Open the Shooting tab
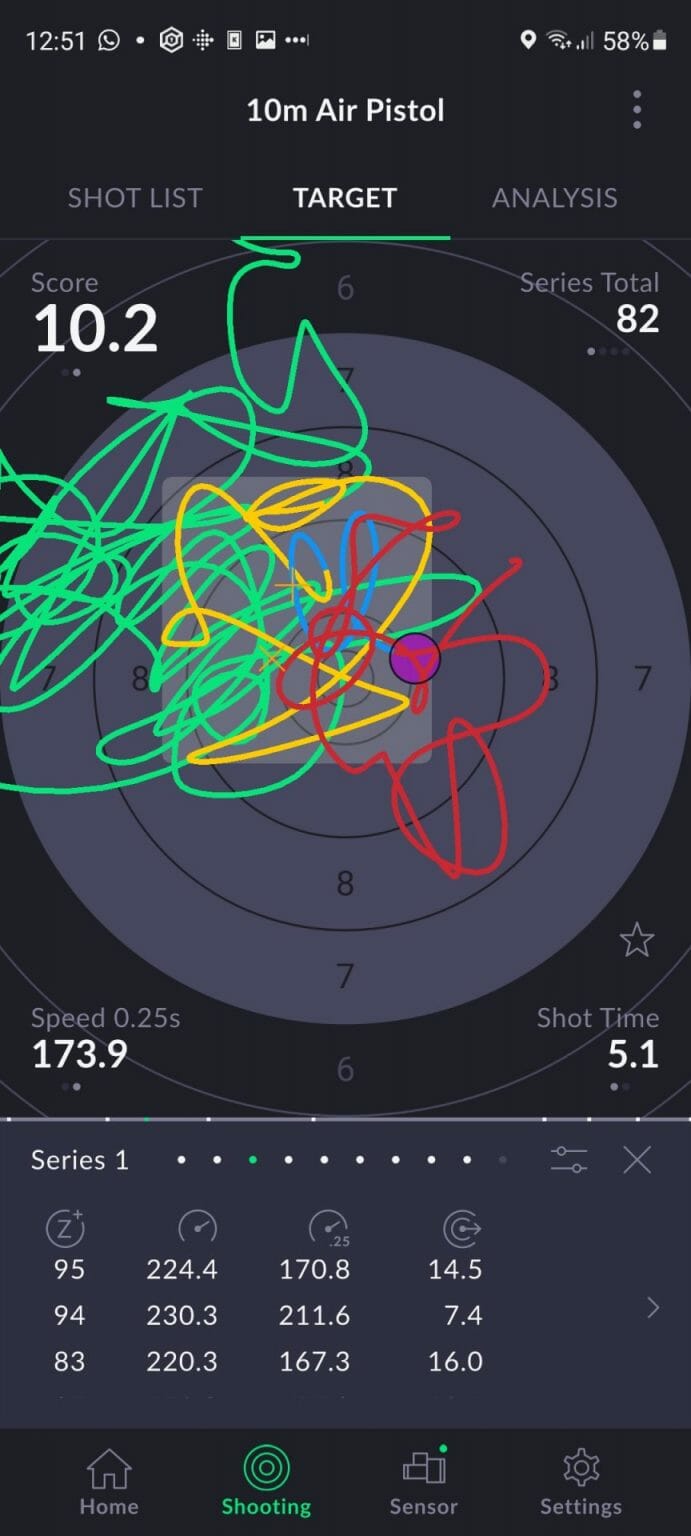691x1536 pixels. pos(266,1482)
